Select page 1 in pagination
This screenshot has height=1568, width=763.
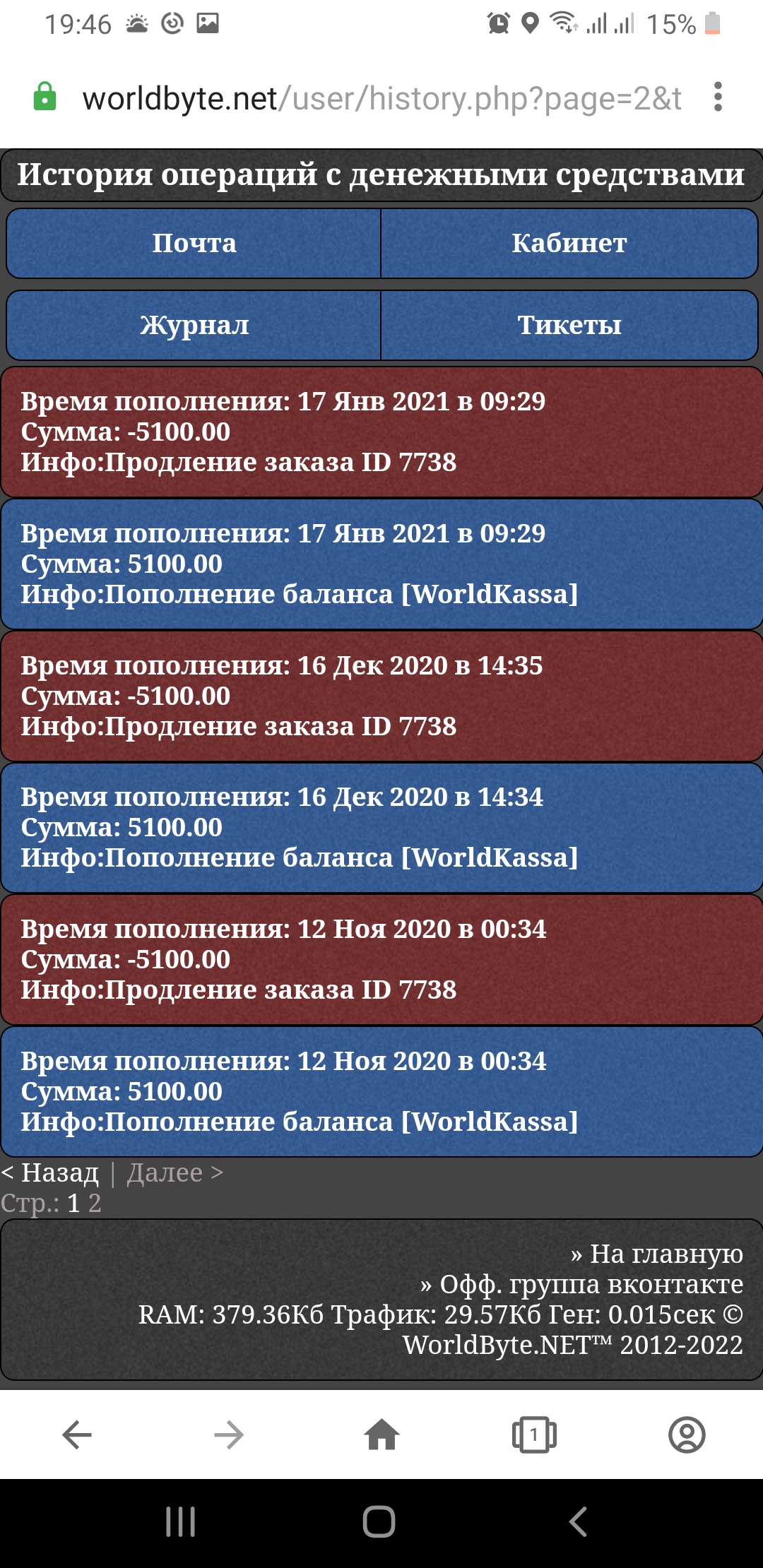pos(73,1204)
